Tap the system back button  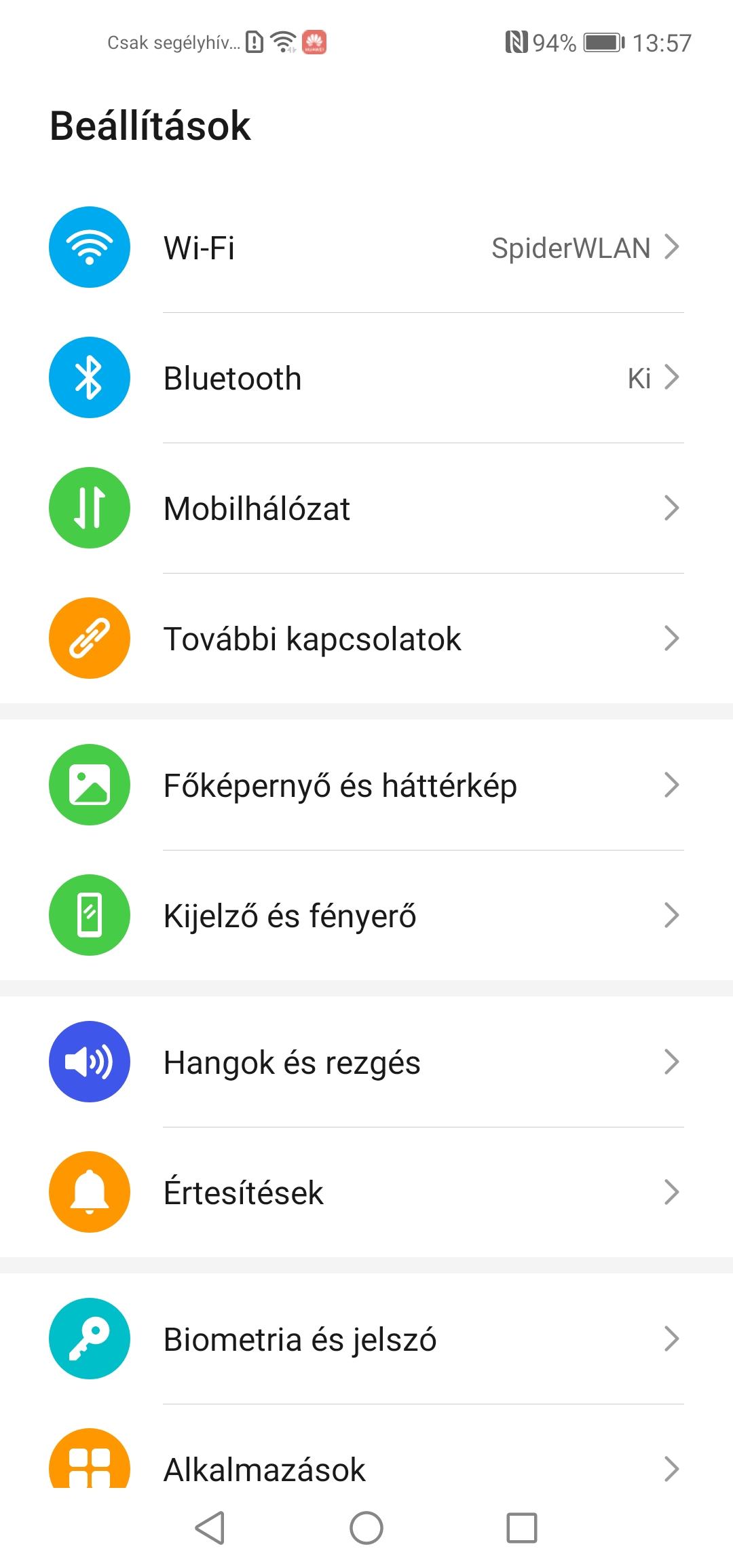point(210,1528)
